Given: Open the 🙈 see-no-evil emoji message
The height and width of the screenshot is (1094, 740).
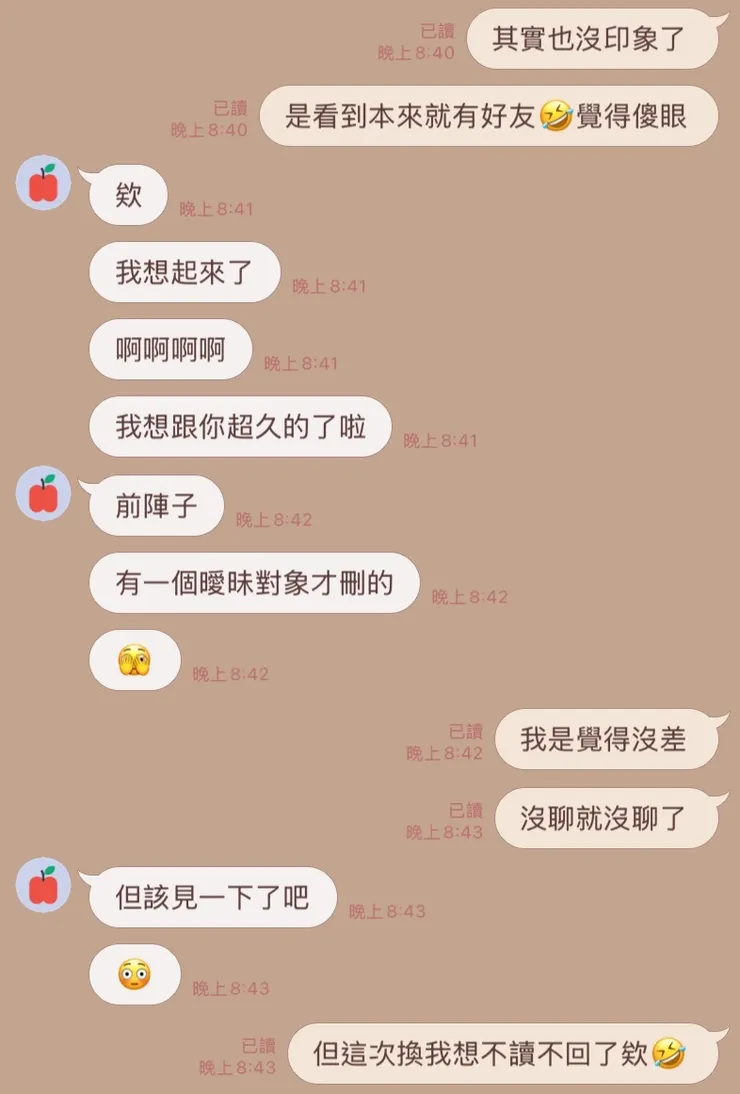Looking at the screenshot, I should [134, 659].
